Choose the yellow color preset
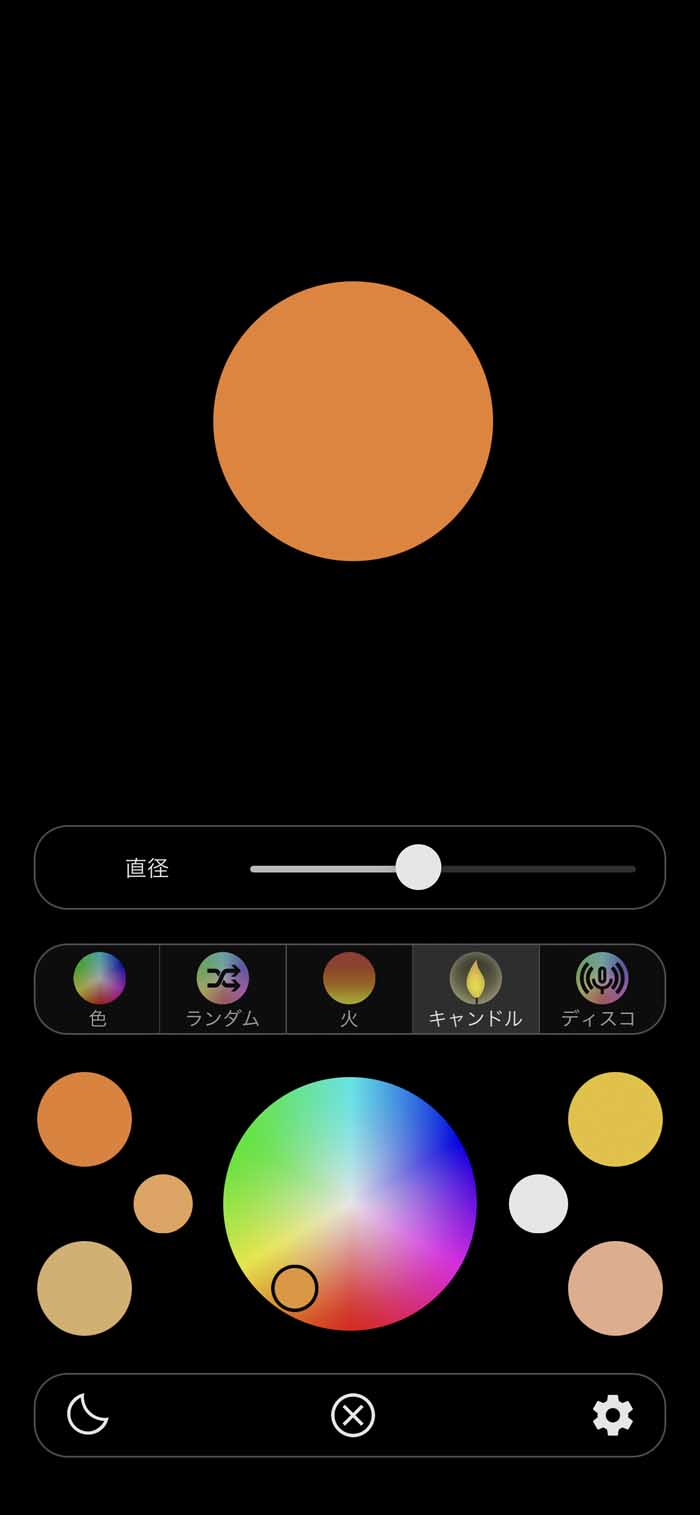This screenshot has height=1515, width=700. pyautogui.click(x=615, y=1119)
